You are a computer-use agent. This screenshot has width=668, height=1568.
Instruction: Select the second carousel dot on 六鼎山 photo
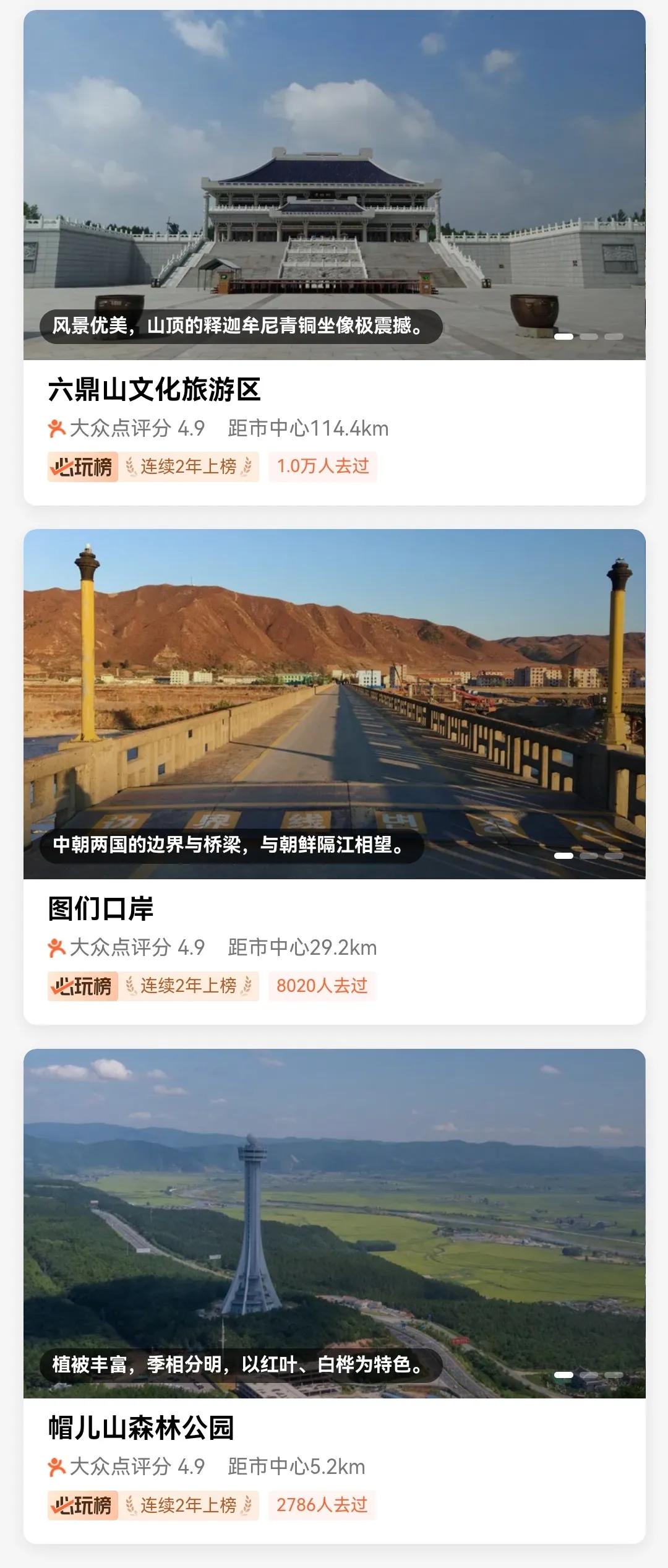point(588,337)
